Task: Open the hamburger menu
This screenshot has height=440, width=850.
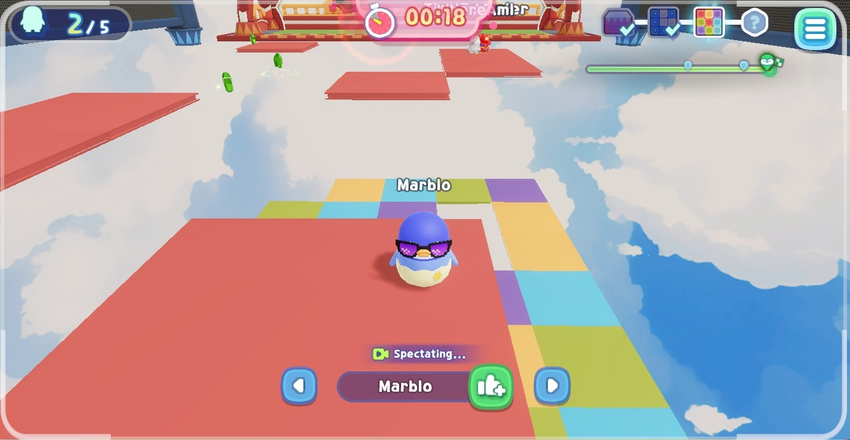Action: (815, 28)
